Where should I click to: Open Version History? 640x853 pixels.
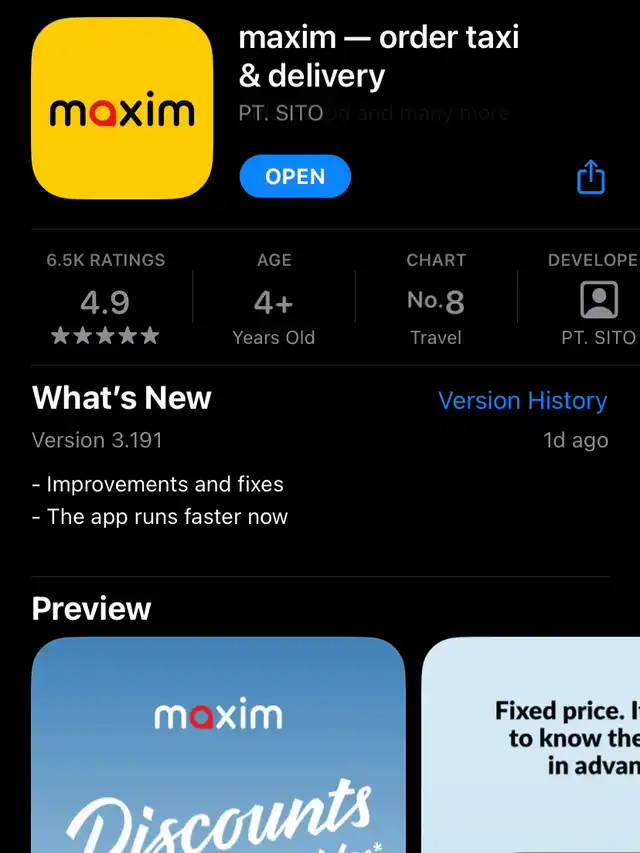(522, 401)
